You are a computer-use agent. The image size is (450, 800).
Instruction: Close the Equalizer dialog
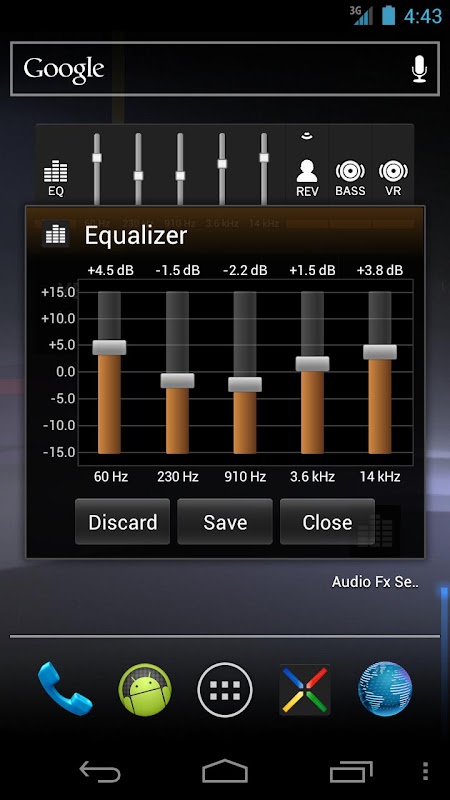click(327, 521)
